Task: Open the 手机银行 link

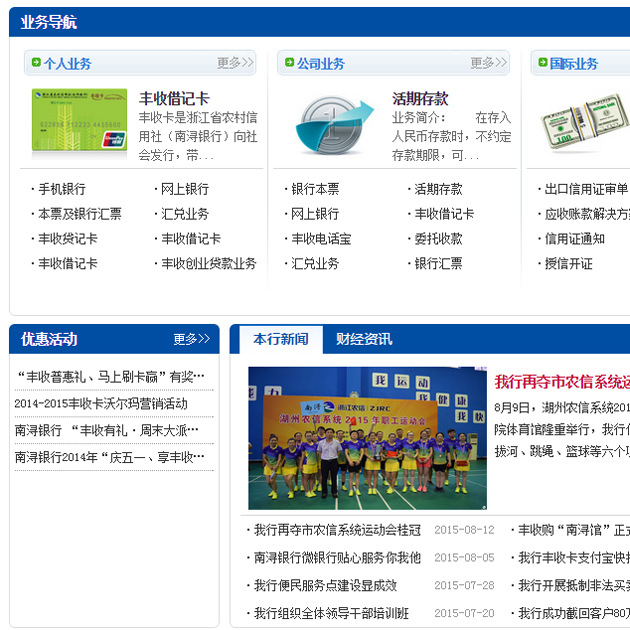Action: 62,189
